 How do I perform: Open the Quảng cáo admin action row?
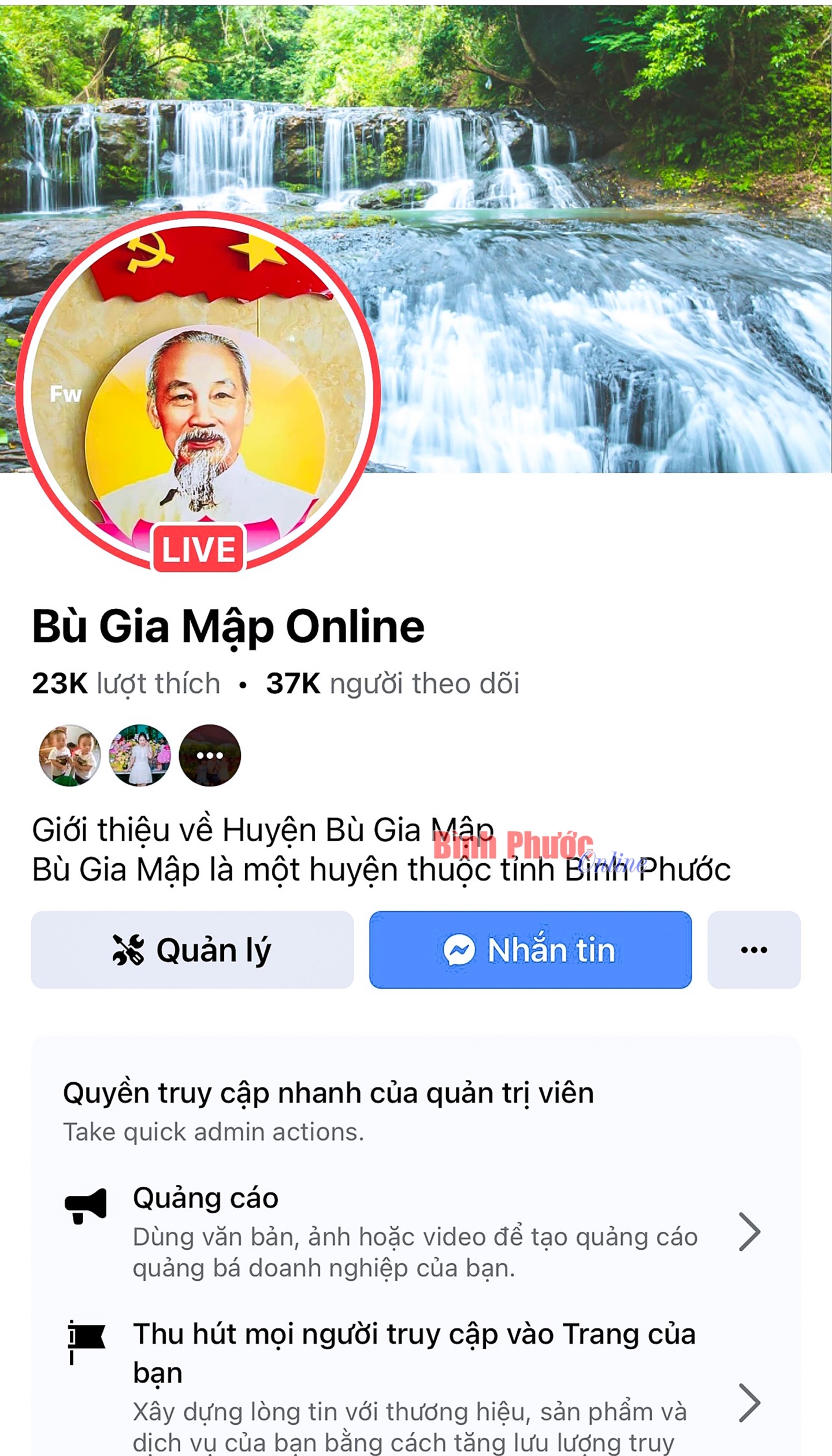coord(414,1232)
